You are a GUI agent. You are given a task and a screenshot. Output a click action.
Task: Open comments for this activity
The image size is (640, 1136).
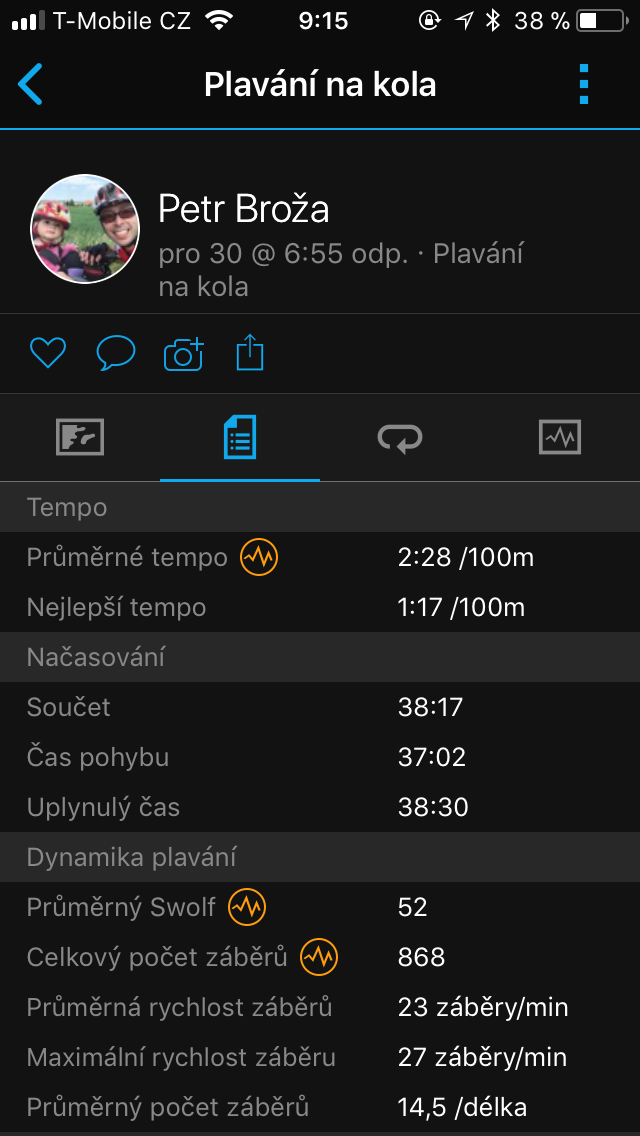pos(116,353)
